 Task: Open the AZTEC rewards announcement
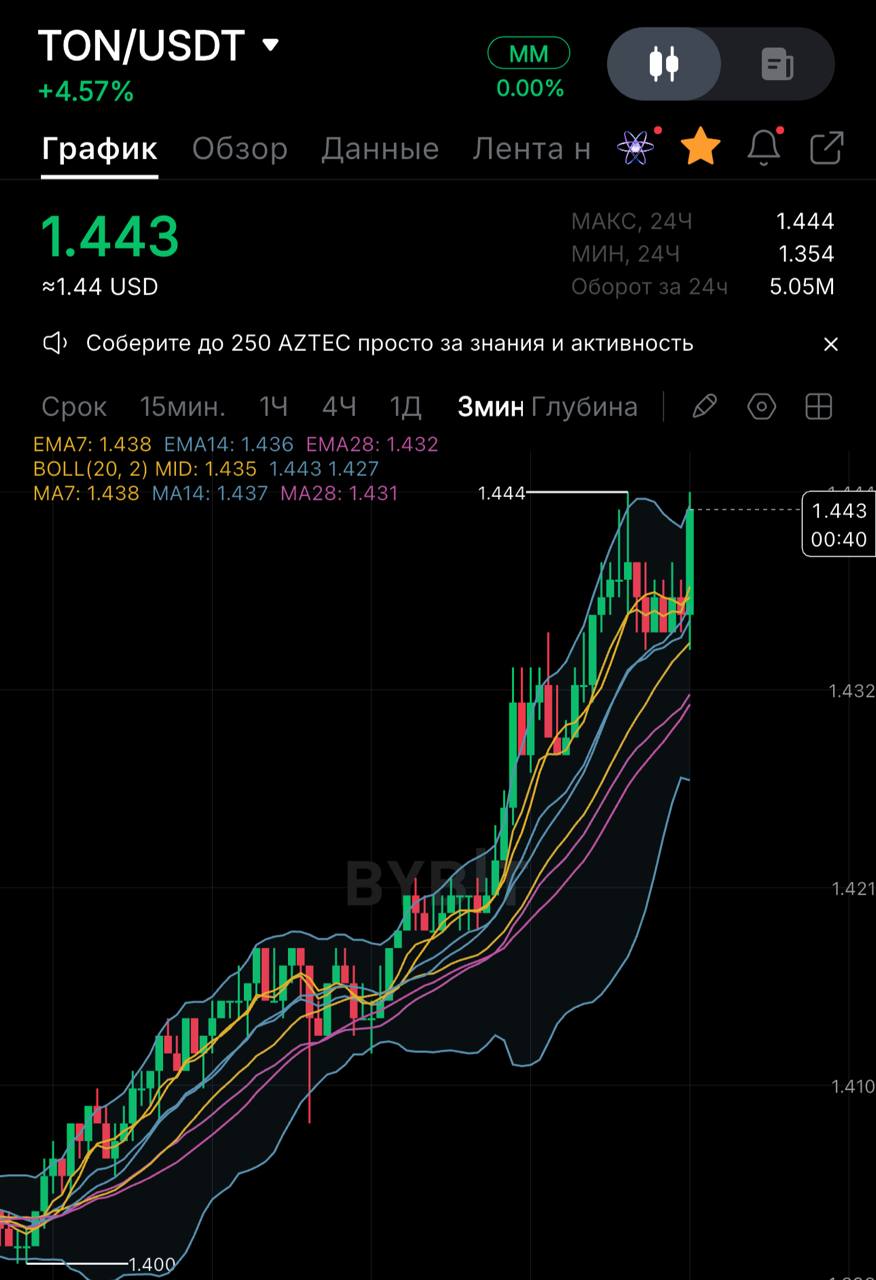389,344
